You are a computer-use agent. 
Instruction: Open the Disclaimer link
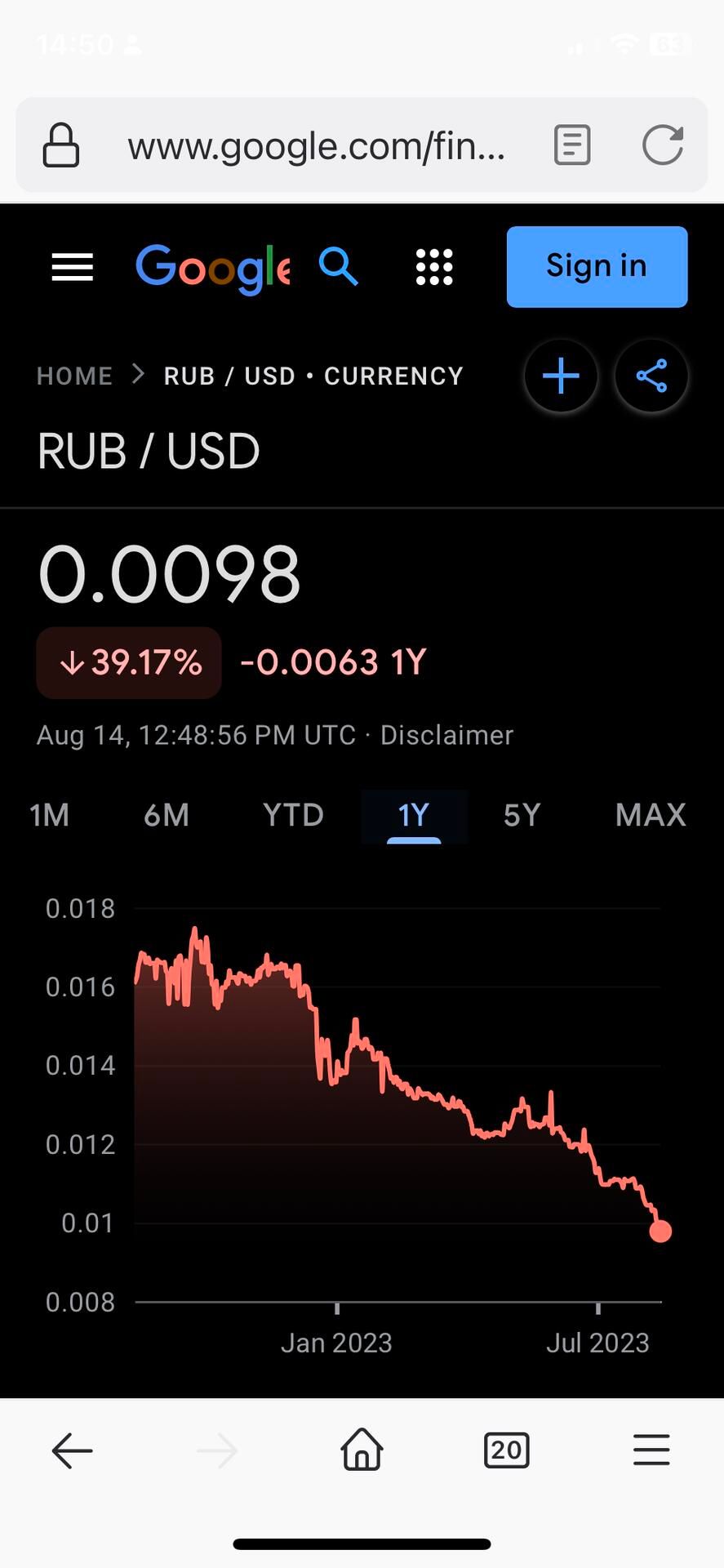[x=446, y=735]
